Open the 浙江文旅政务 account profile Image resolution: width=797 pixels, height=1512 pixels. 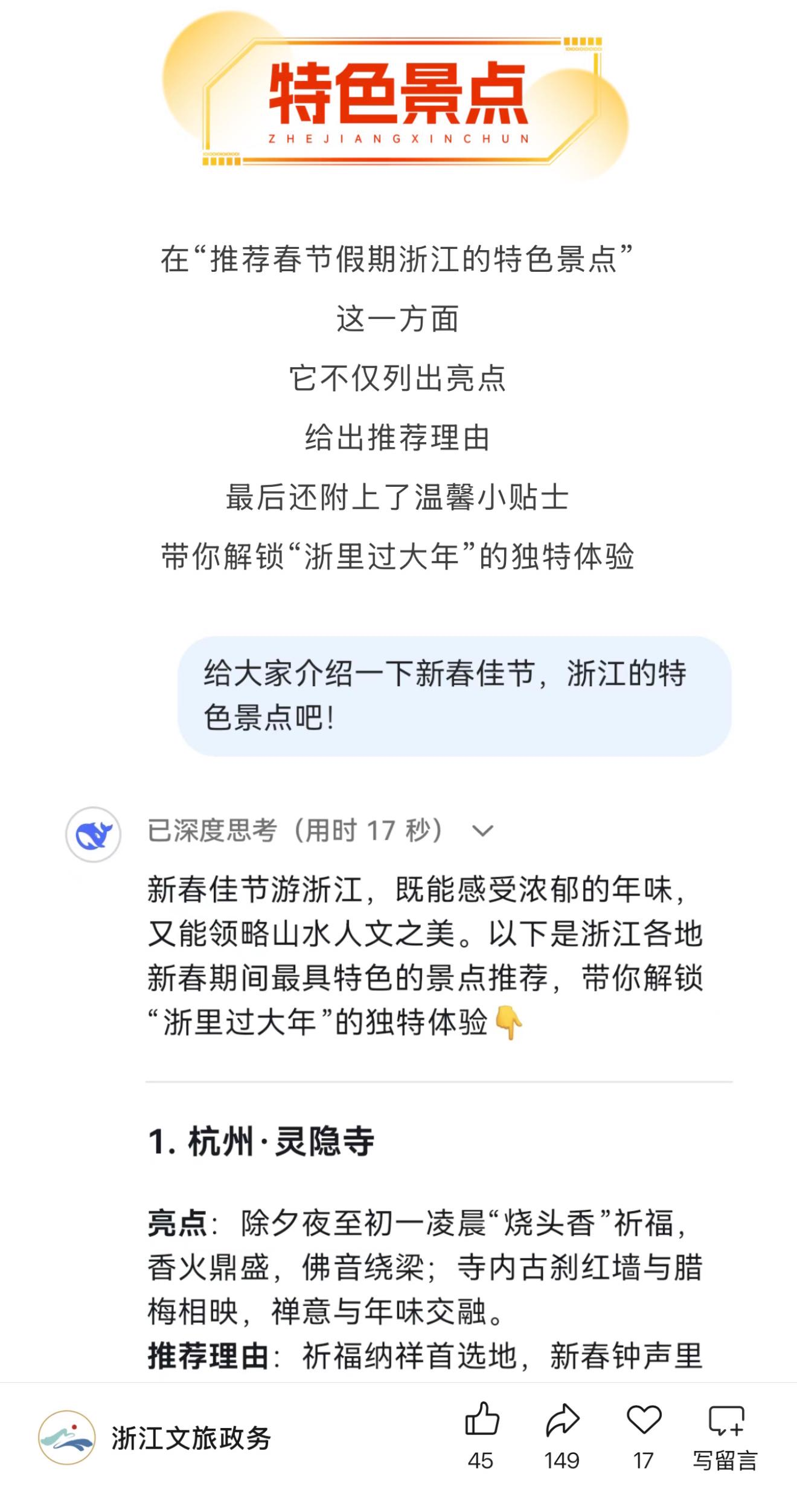[x=190, y=1438]
